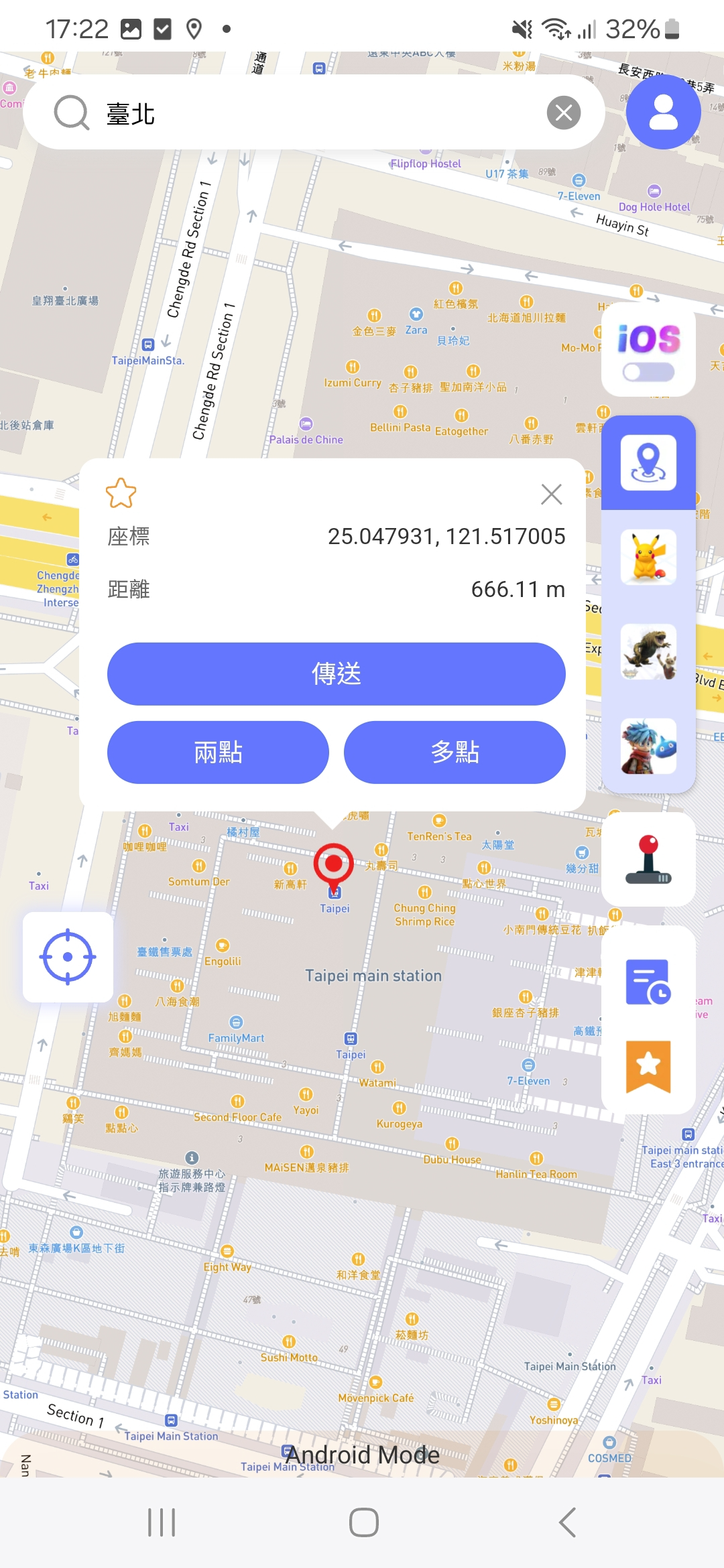Go back using system navigation
The image size is (724, 1568).
[x=567, y=1522]
